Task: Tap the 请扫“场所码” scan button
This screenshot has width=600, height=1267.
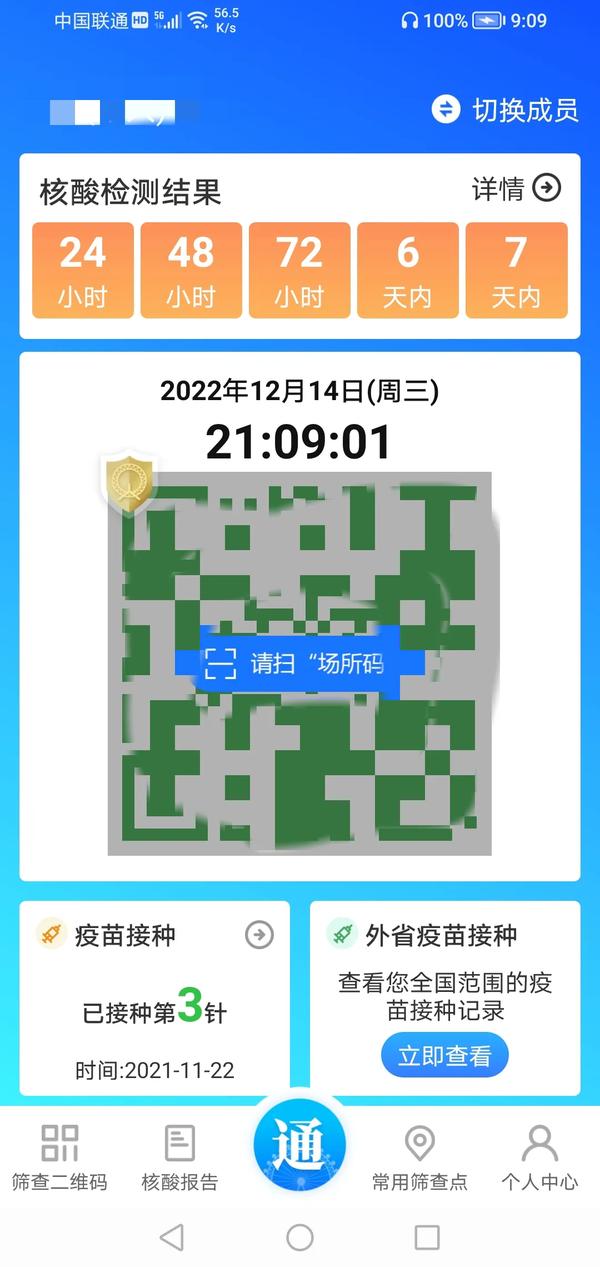Action: point(300,663)
